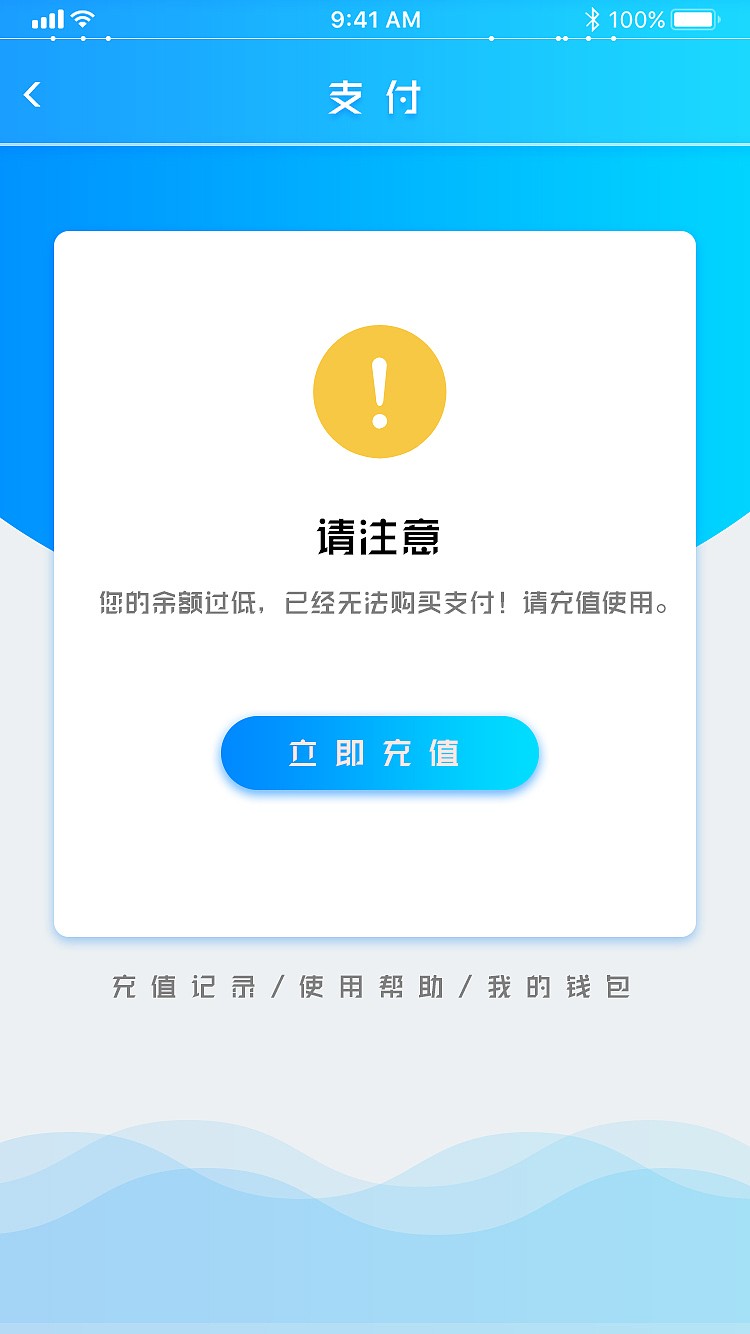Open 使用帮助 help link
The height and width of the screenshot is (1334, 750).
[373, 986]
